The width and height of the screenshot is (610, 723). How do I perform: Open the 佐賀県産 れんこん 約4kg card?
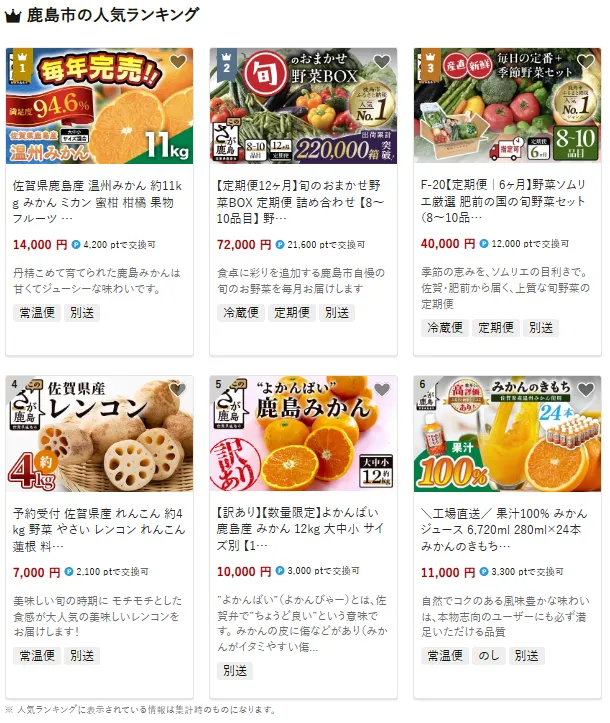click(x=99, y=529)
